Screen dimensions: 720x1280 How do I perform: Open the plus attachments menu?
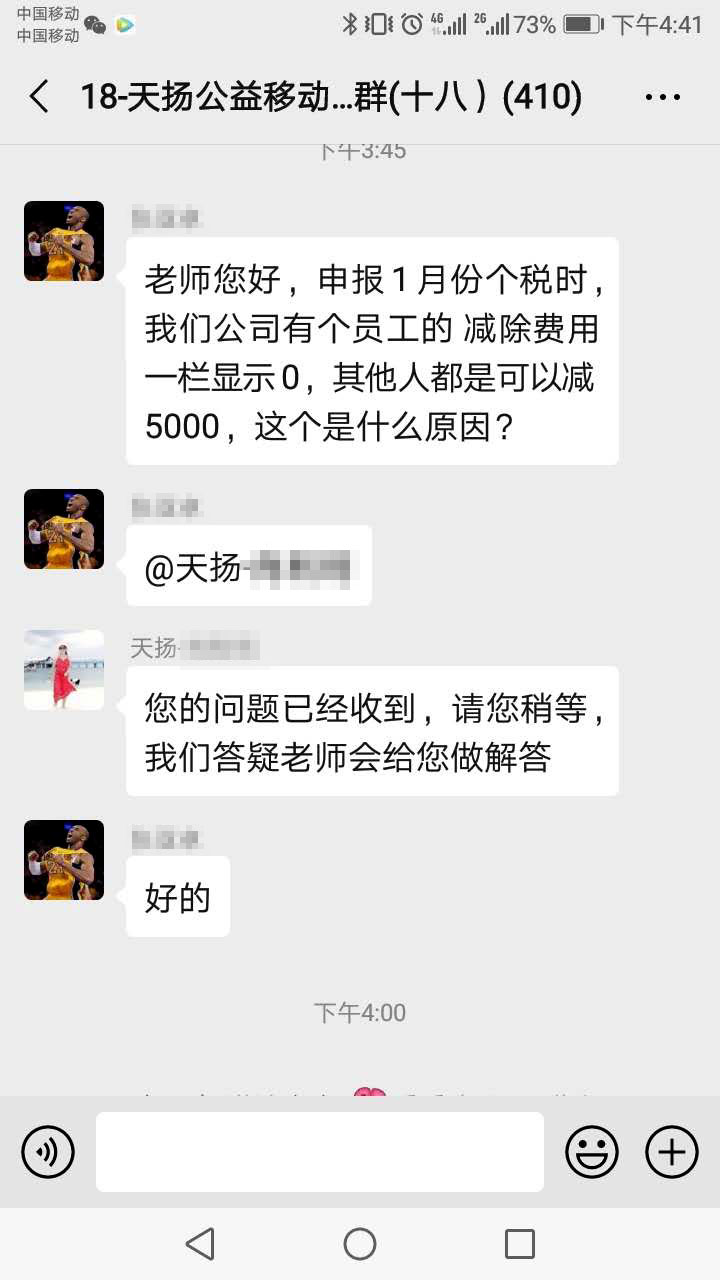(x=671, y=1152)
